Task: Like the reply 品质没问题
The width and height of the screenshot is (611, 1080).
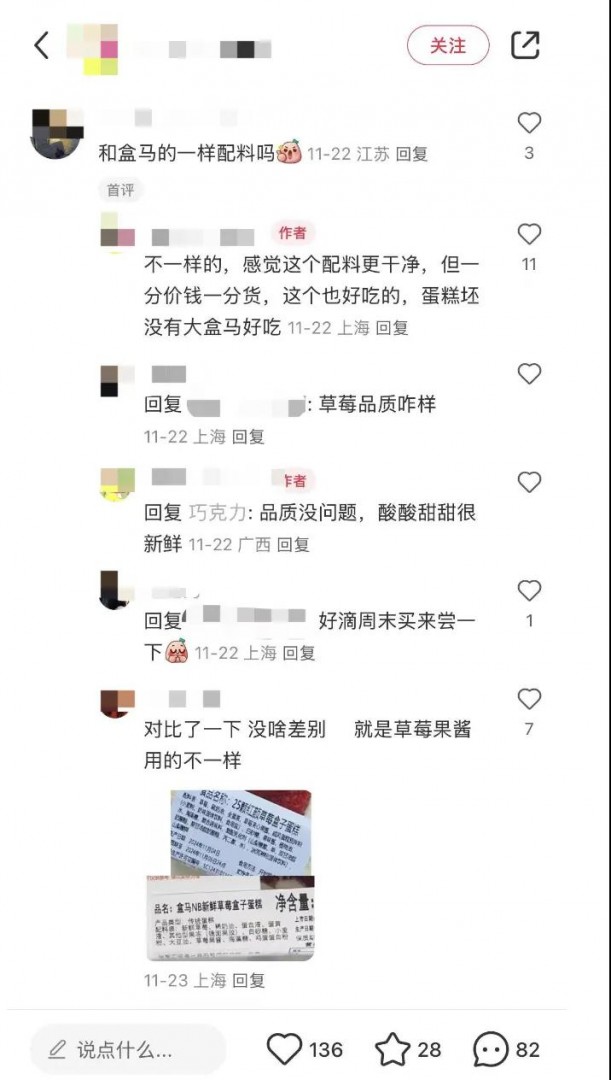Action: (x=529, y=482)
